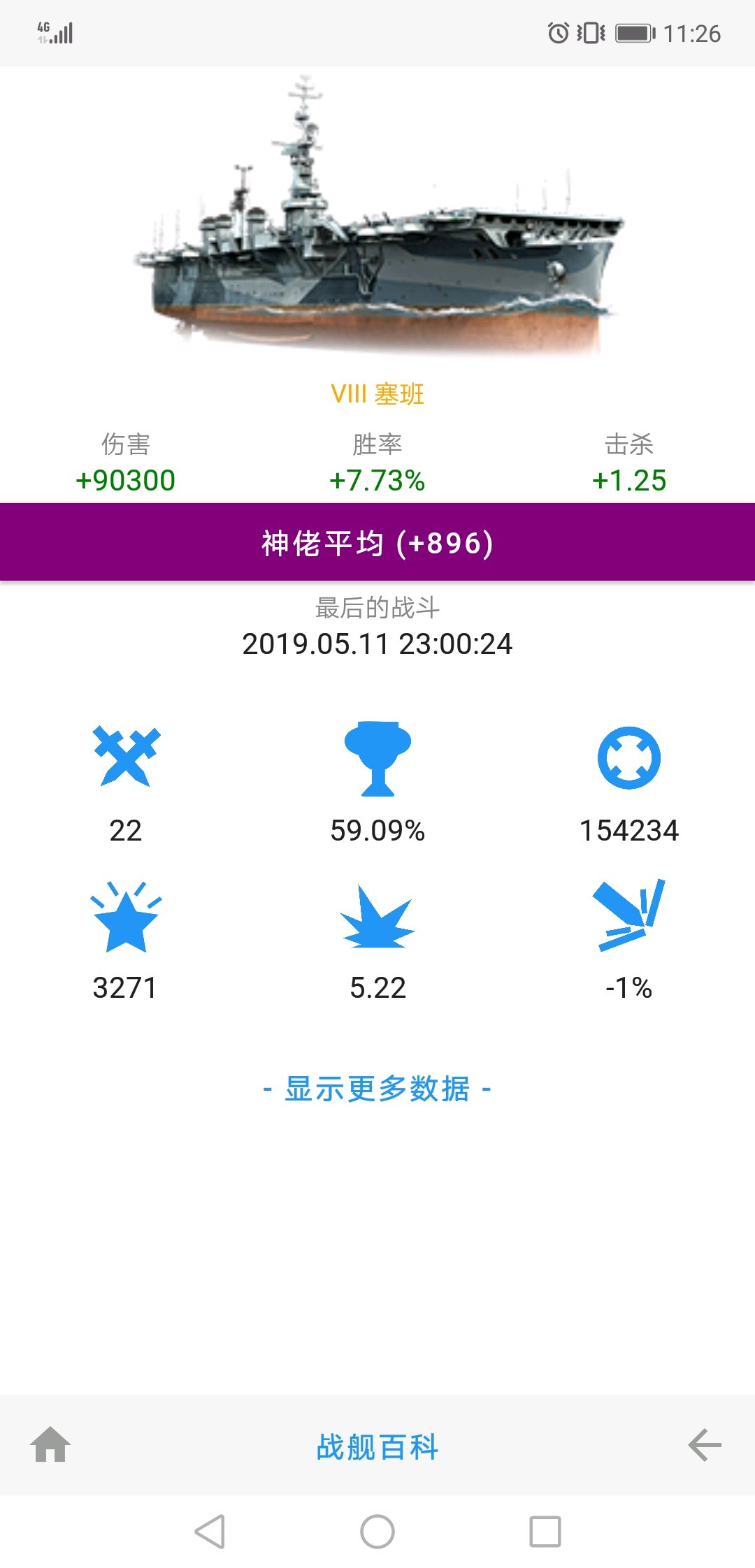
Task: Tap the 显示更多数据 link
Action: [x=377, y=1089]
